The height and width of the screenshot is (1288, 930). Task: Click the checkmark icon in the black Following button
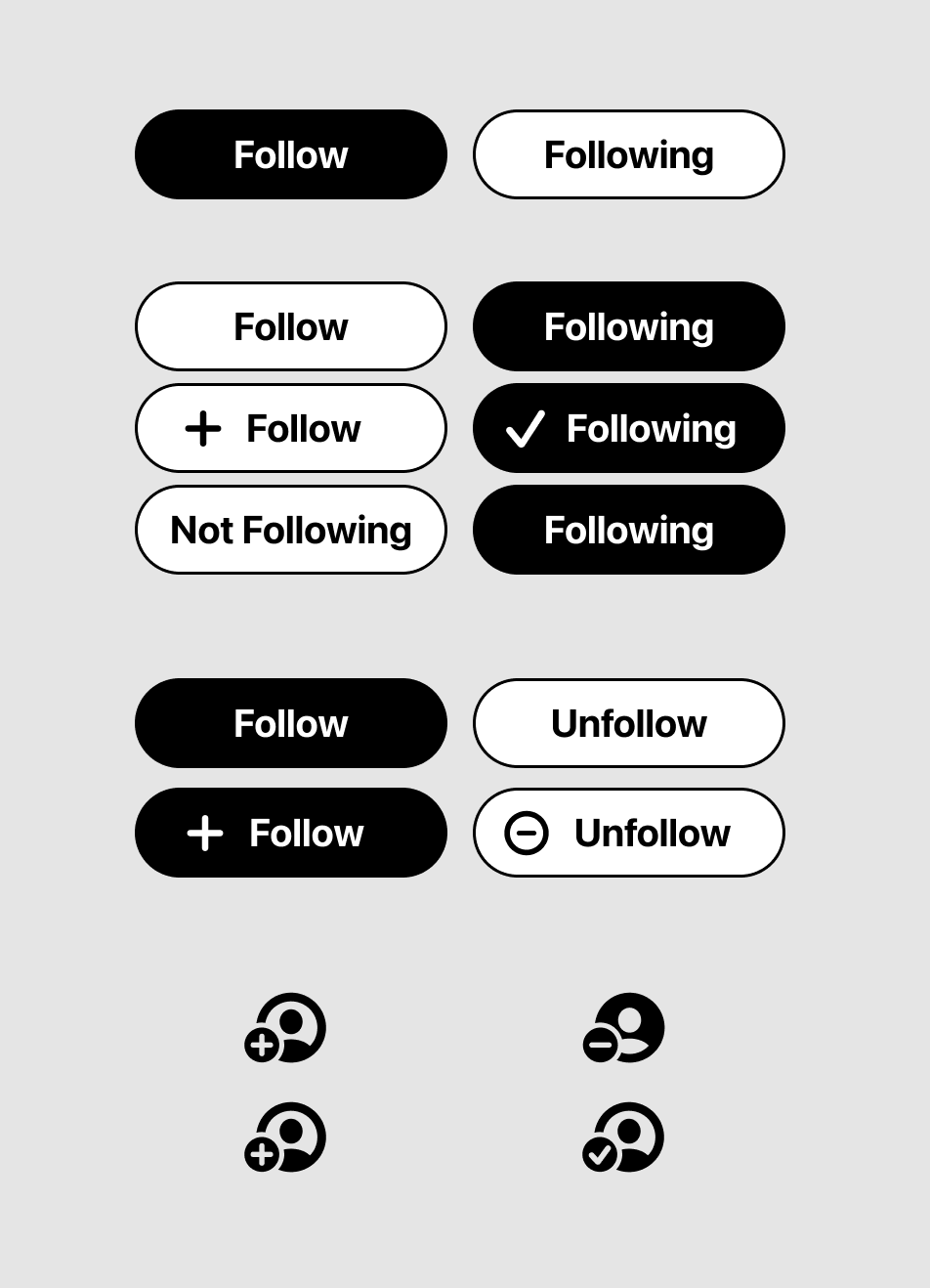(x=525, y=428)
